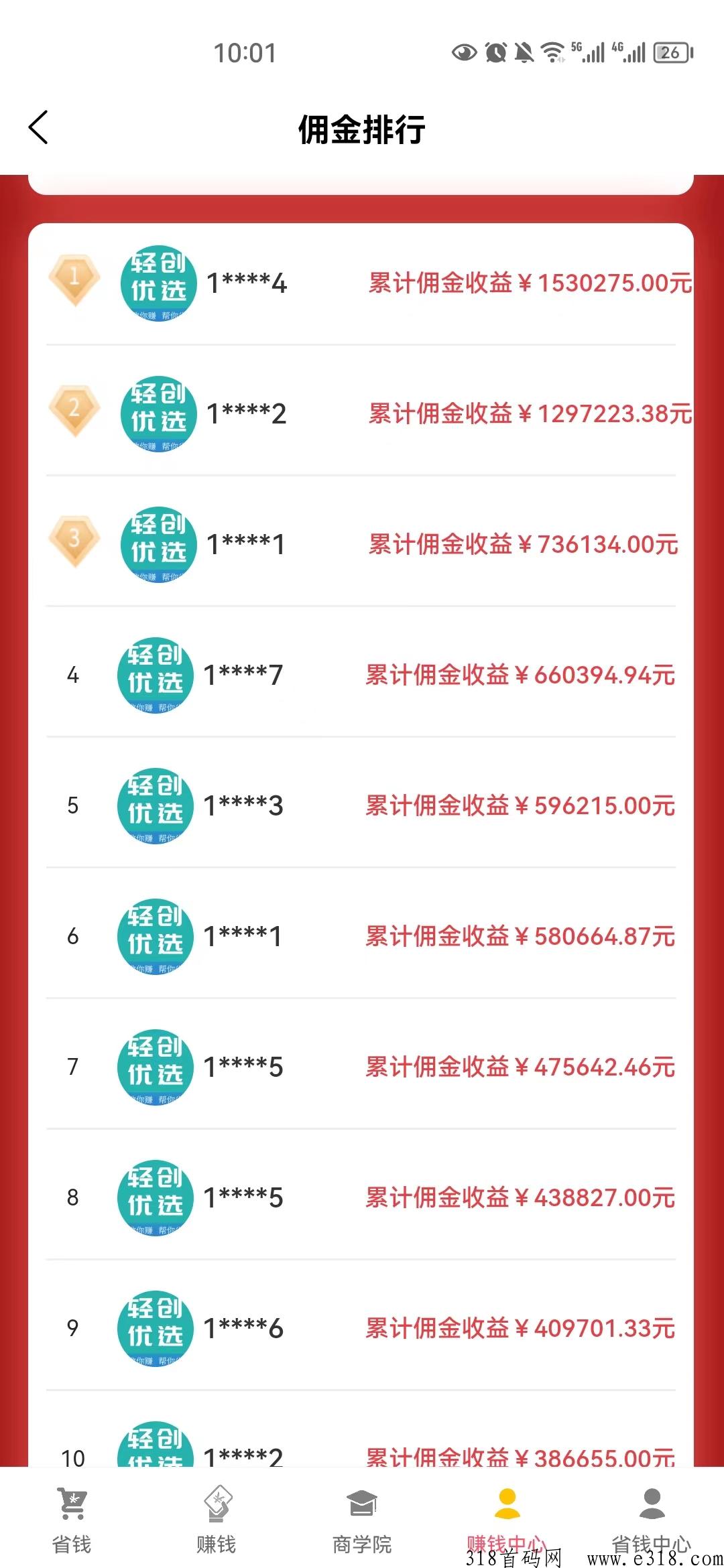Tap the back arrow on 佣金排行 page
The width and height of the screenshot is (724, 1568).
click(38, 129)
